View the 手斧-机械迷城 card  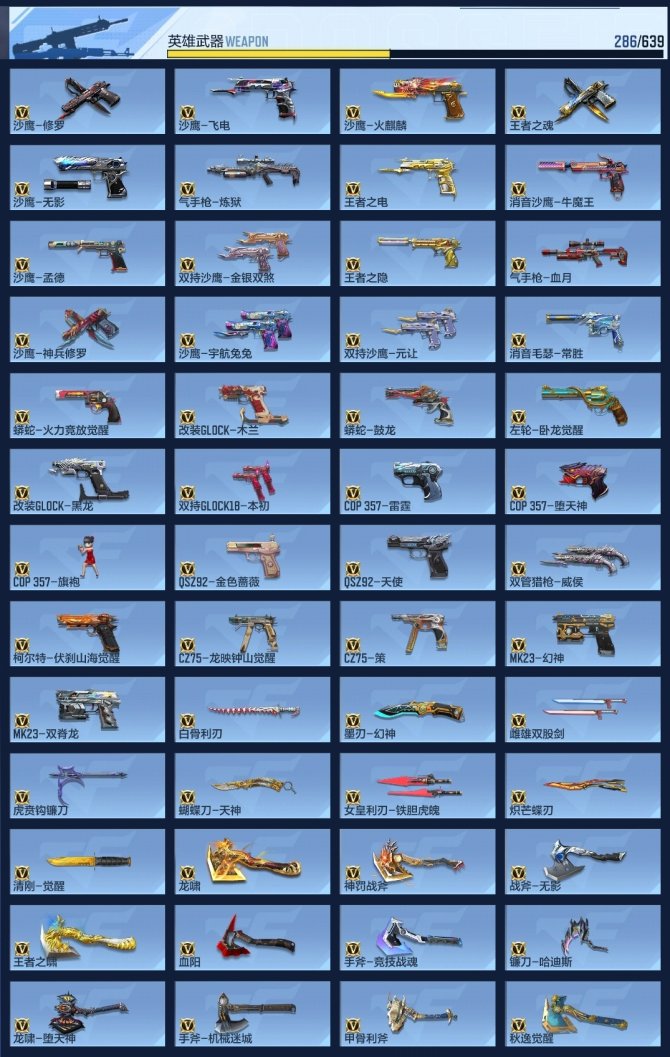pyautogui.click(x=252, y=1013)
